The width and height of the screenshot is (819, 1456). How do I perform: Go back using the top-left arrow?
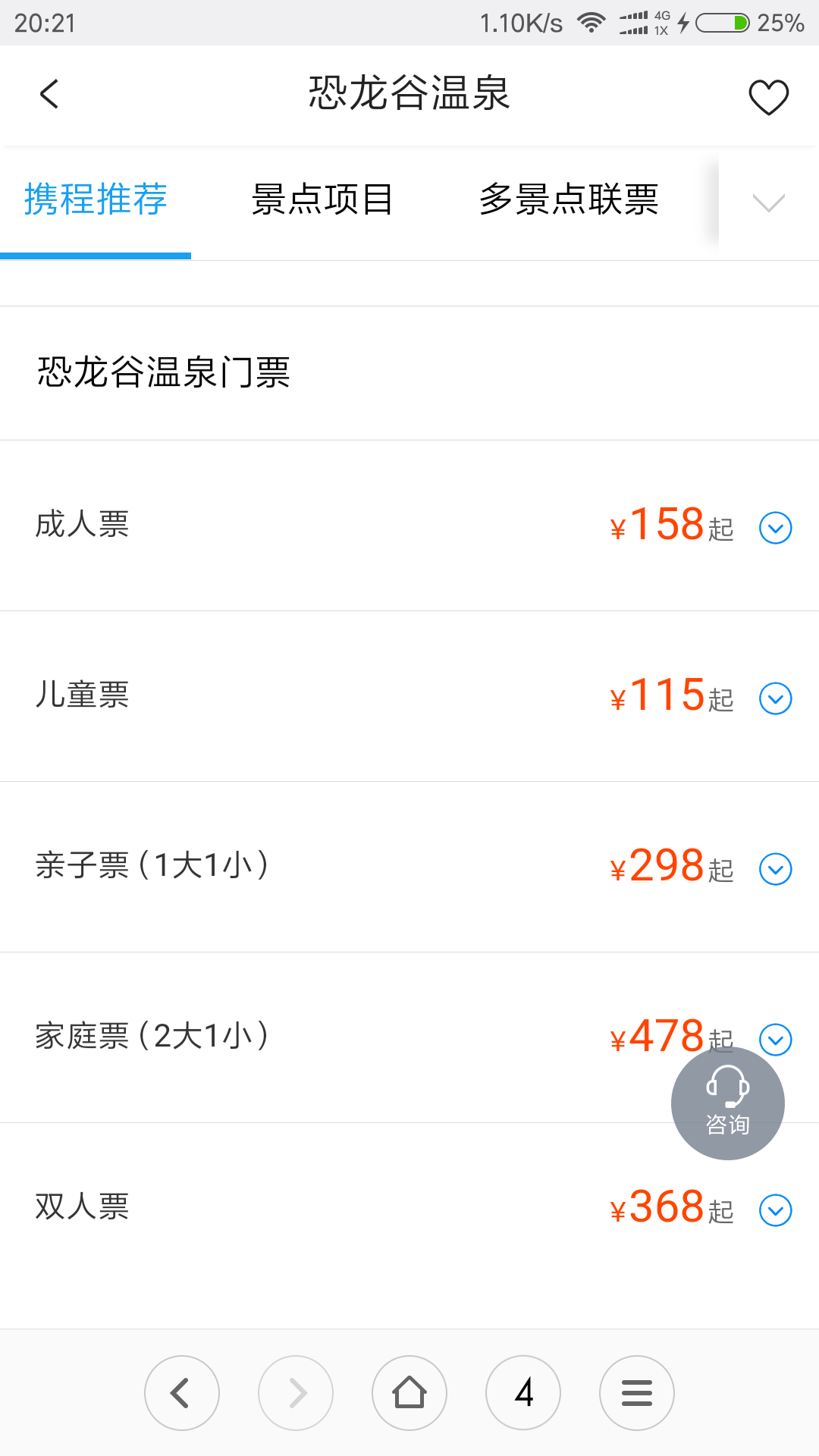coord(49,95)
